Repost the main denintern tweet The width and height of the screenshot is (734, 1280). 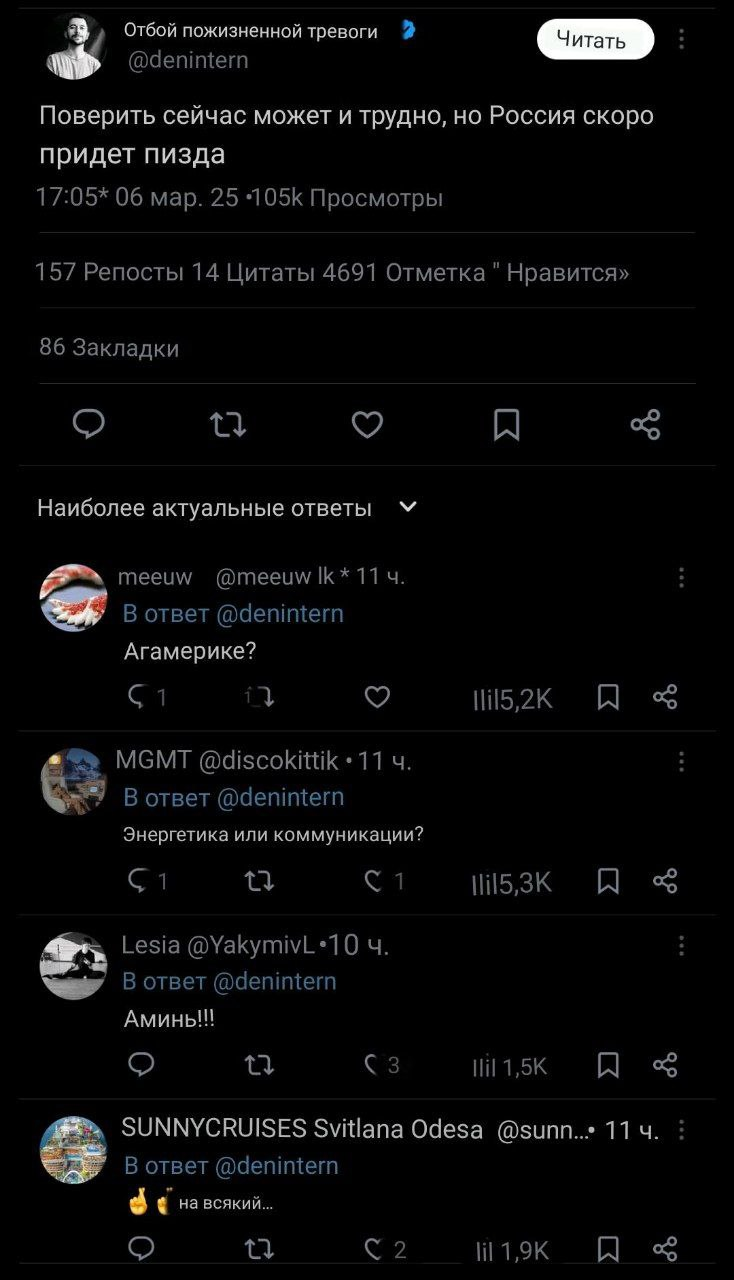tap(229, 425)
